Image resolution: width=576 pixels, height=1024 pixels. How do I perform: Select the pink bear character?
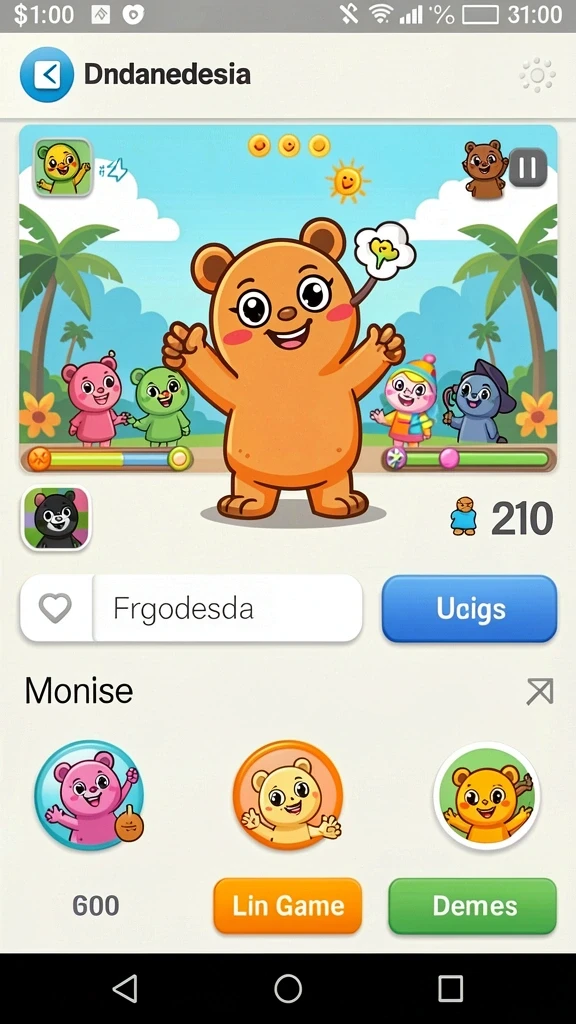pos(89,795)
